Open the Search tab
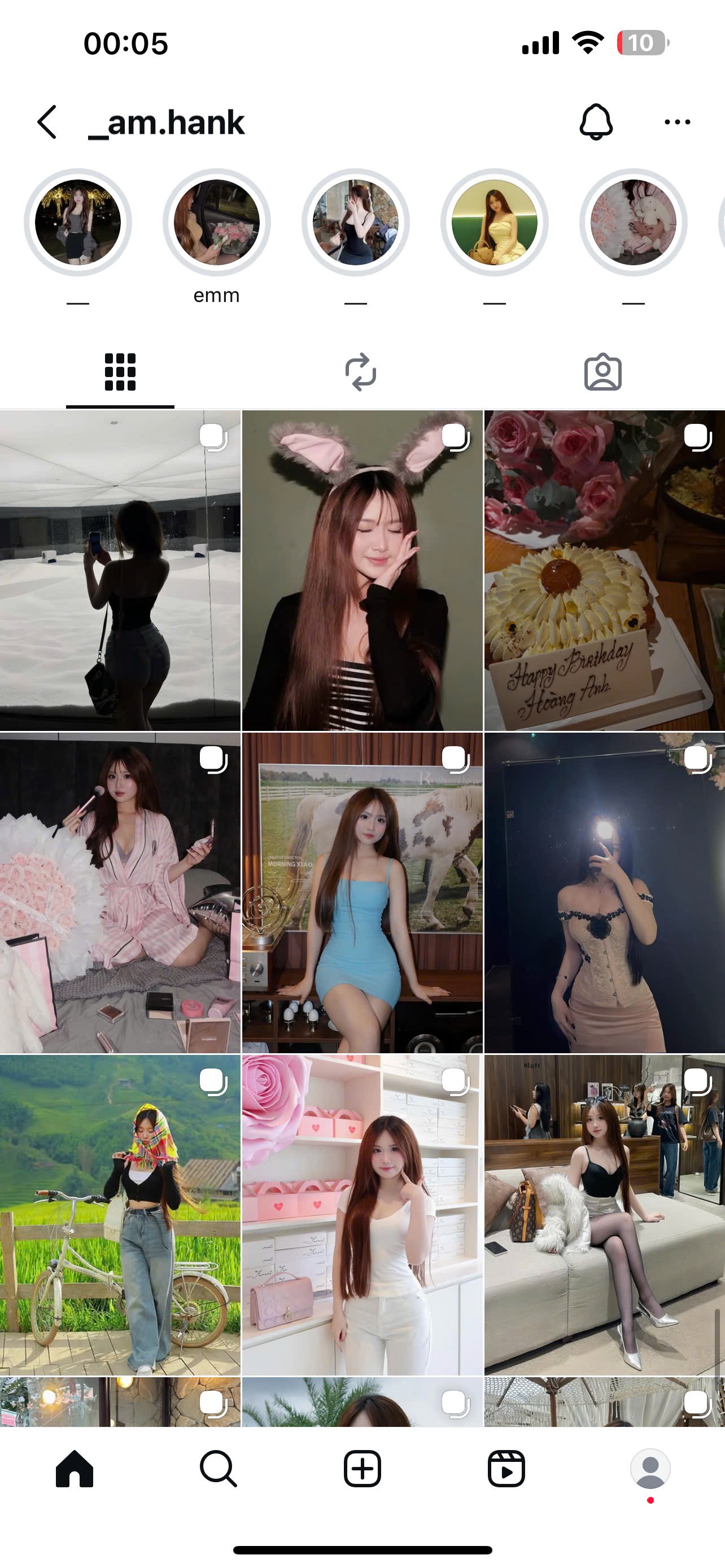 click(218, 1469)
